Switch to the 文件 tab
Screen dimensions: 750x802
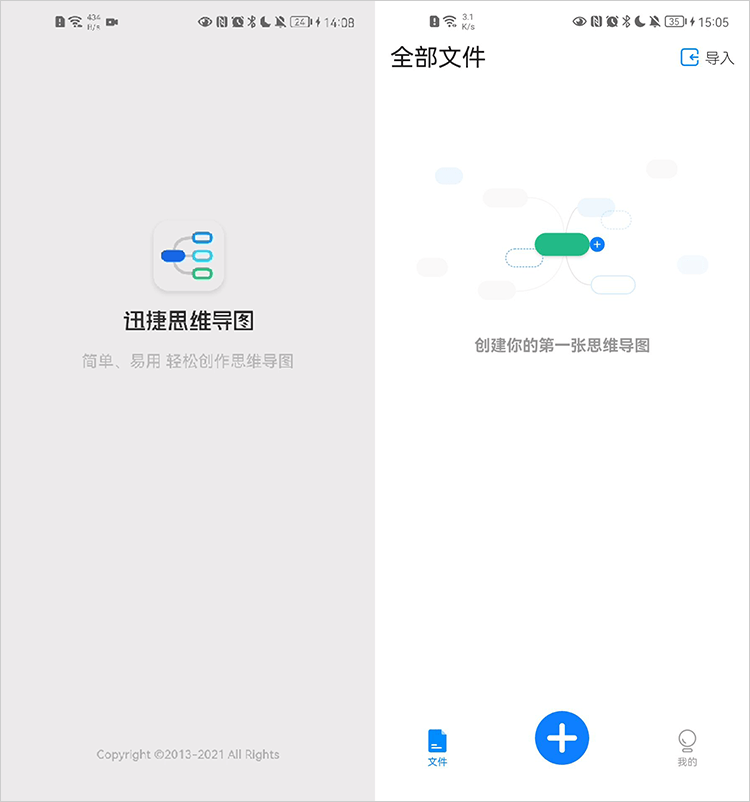tap(437, 750)
